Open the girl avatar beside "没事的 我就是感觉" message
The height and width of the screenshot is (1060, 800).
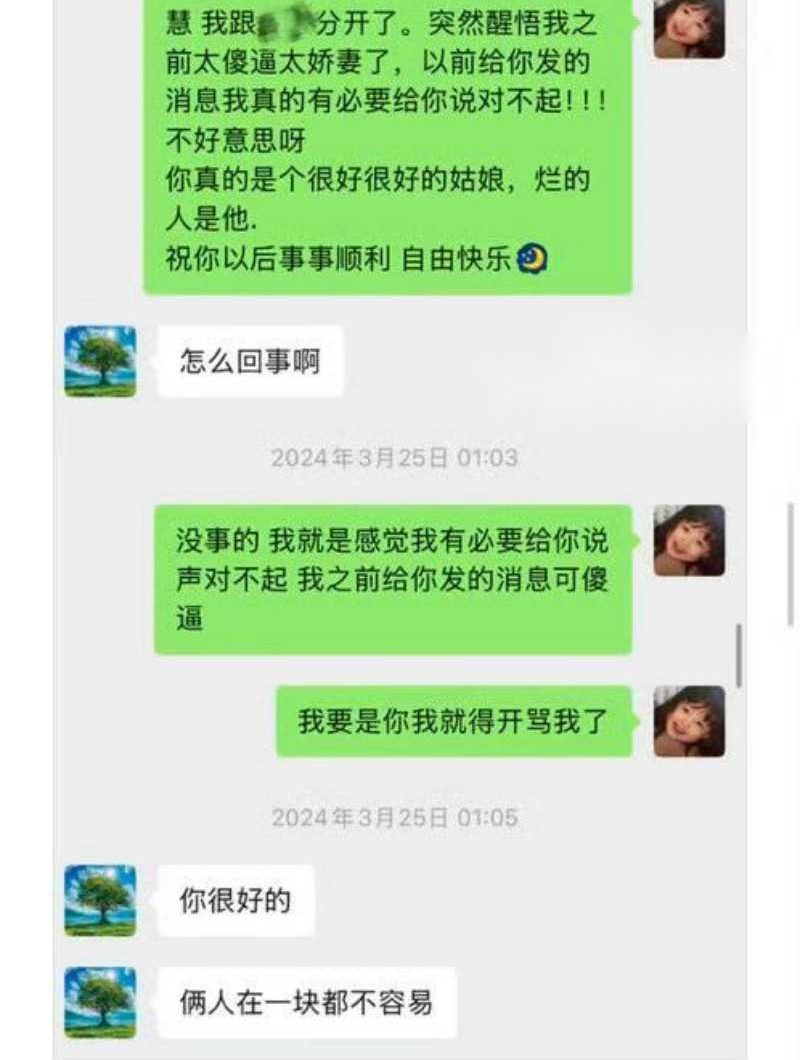(x=689, y=540)
